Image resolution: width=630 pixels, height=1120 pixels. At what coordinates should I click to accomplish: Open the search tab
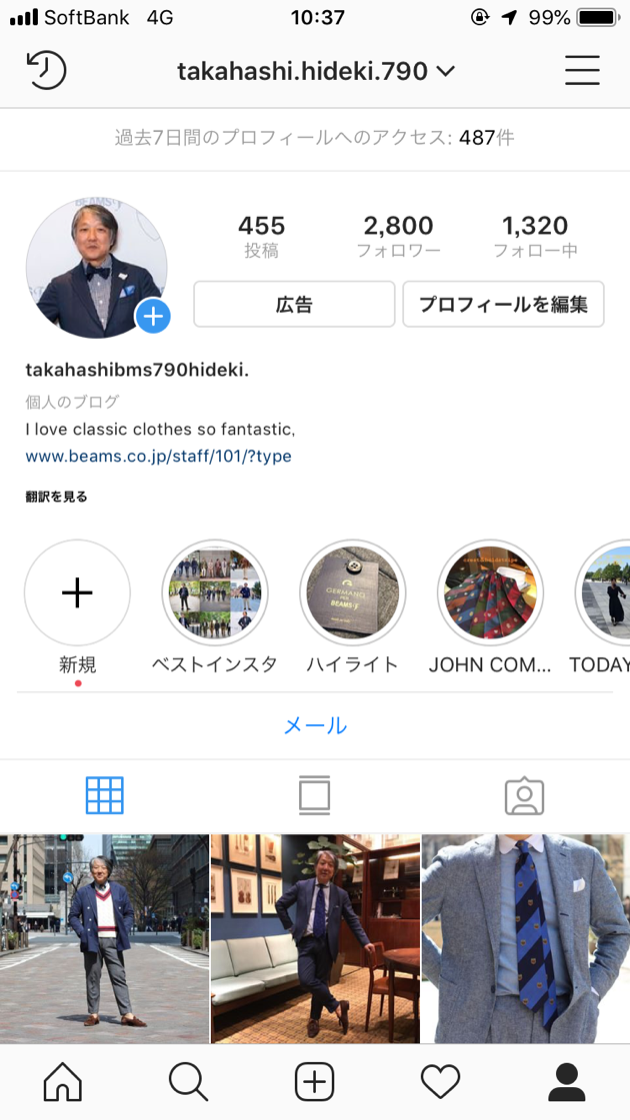pyautogui.click(x=188, y=1082)
